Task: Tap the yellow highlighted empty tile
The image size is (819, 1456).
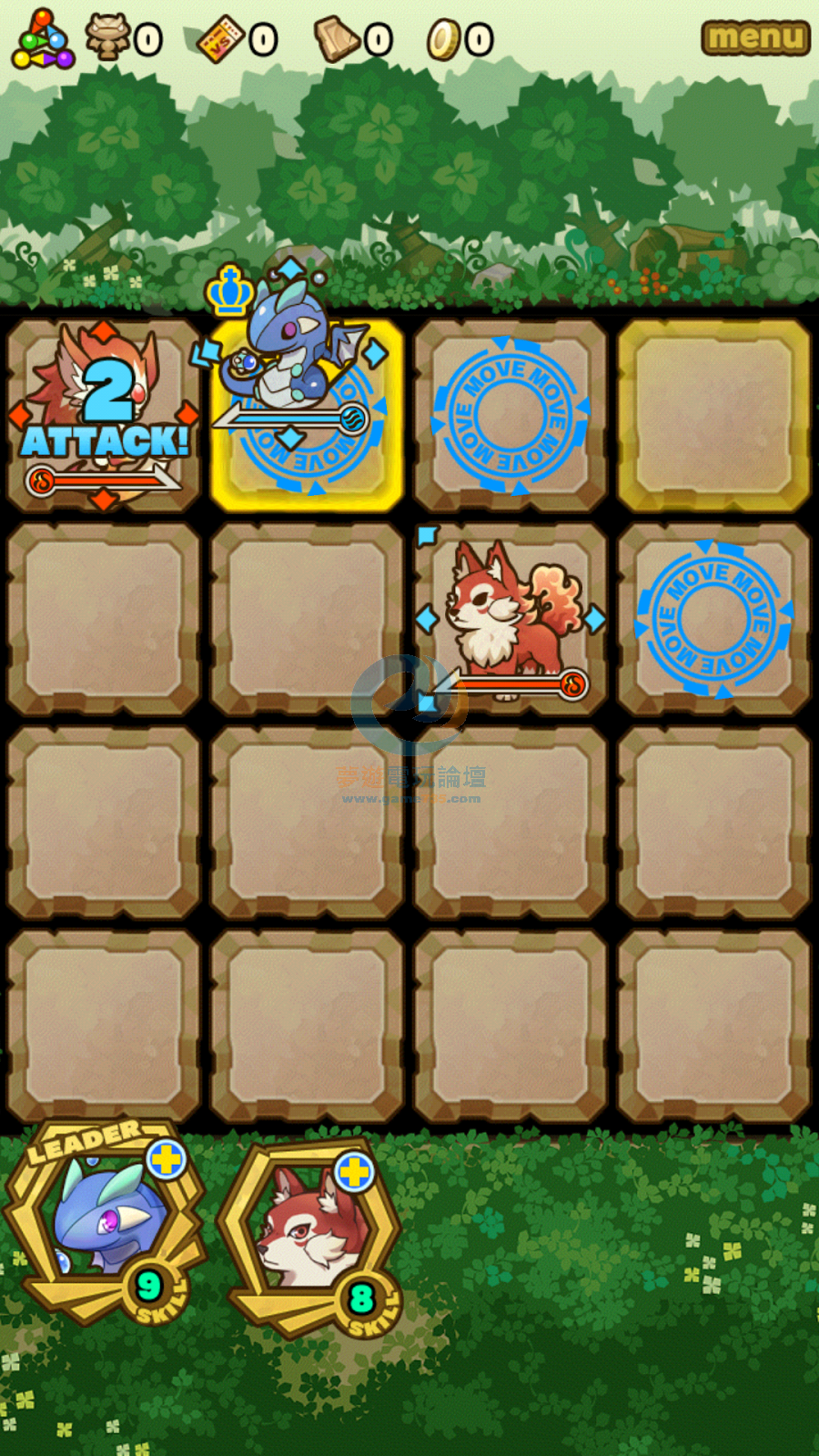Action: click(713, 415)
